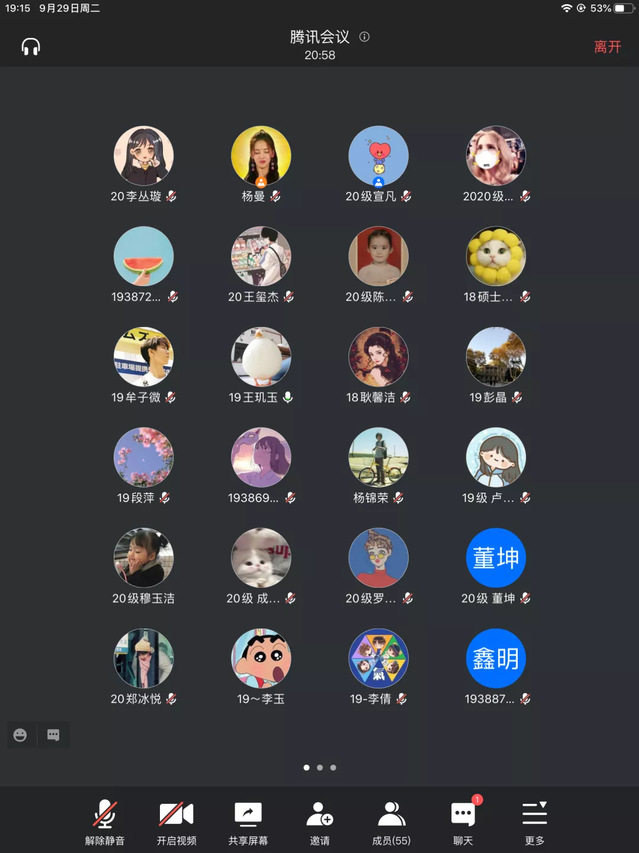
Task: Turn on camera with 开启视频
Action: [x=176, y=822]
